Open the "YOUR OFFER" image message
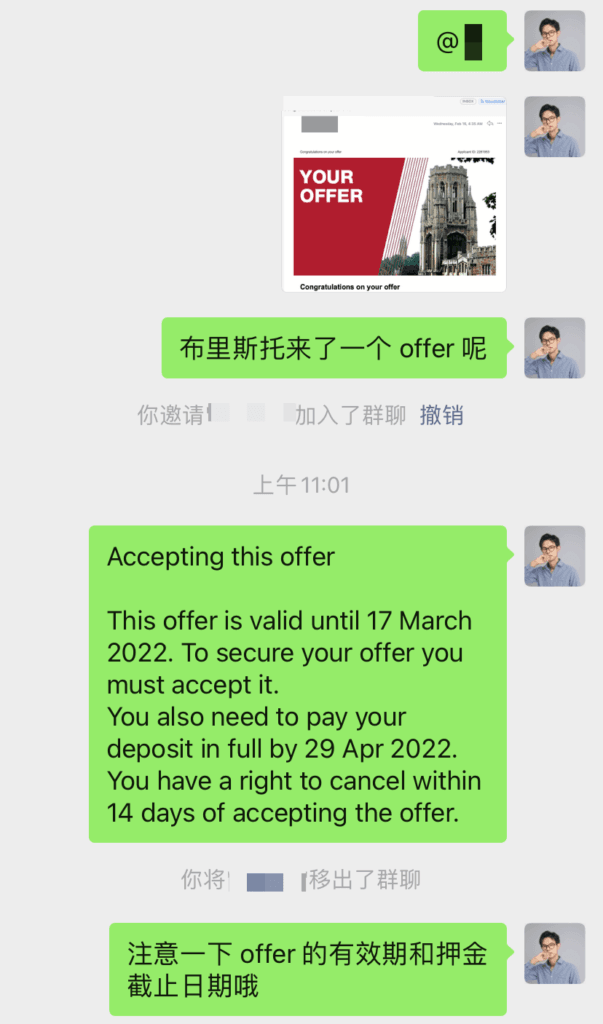The image size is (603, 1024). 394,194
